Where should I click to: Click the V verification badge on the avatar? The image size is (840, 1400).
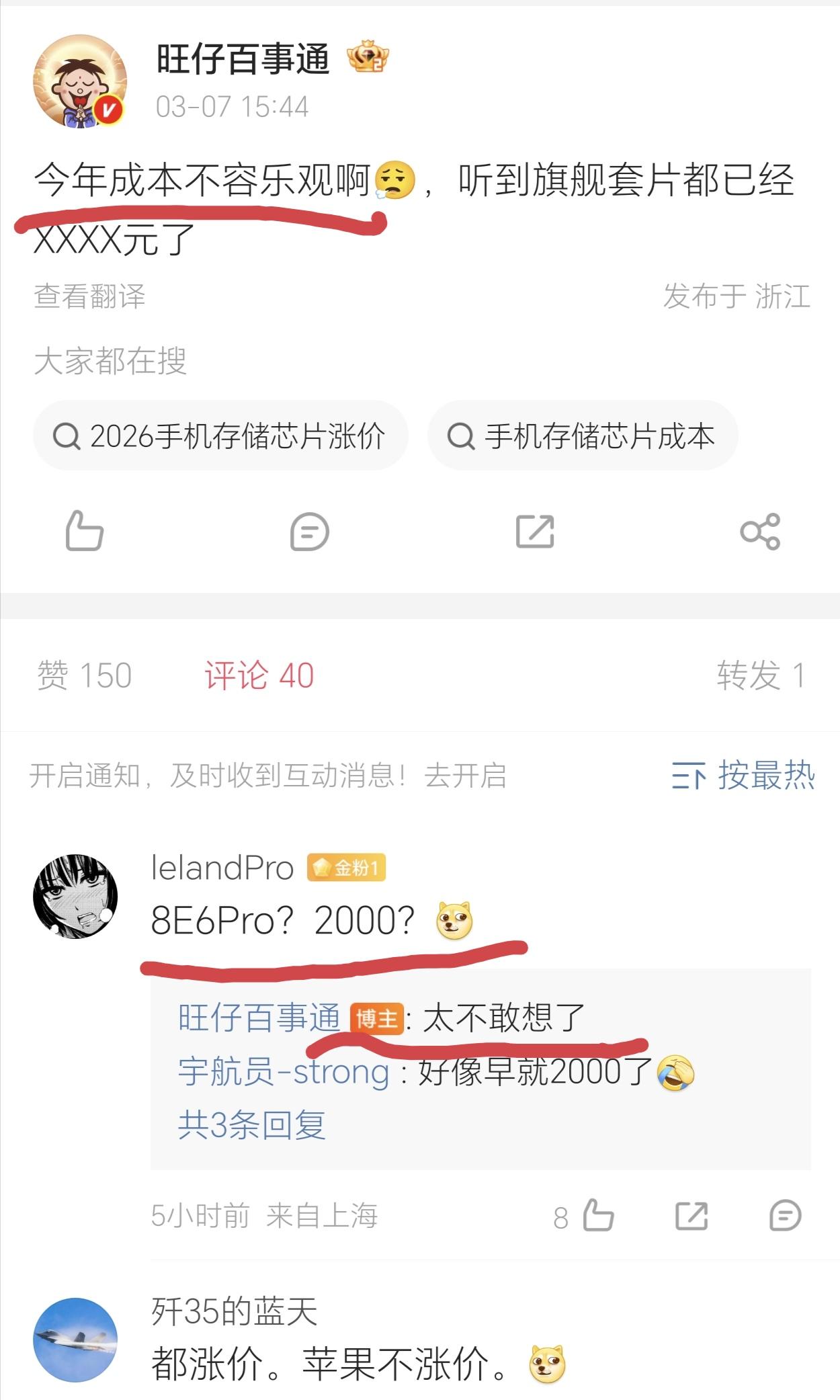(109, 108)
